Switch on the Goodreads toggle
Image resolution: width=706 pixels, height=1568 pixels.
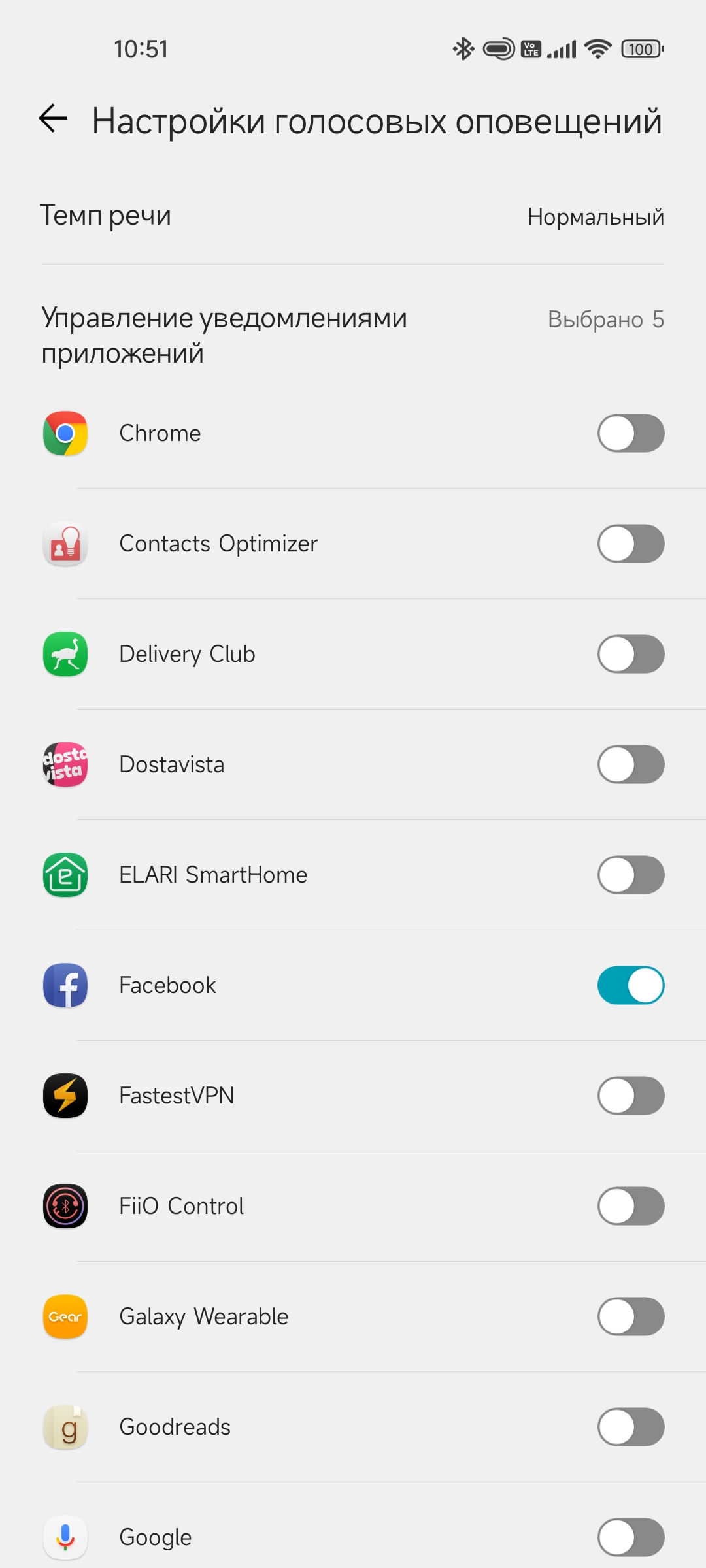[630, 1427]
